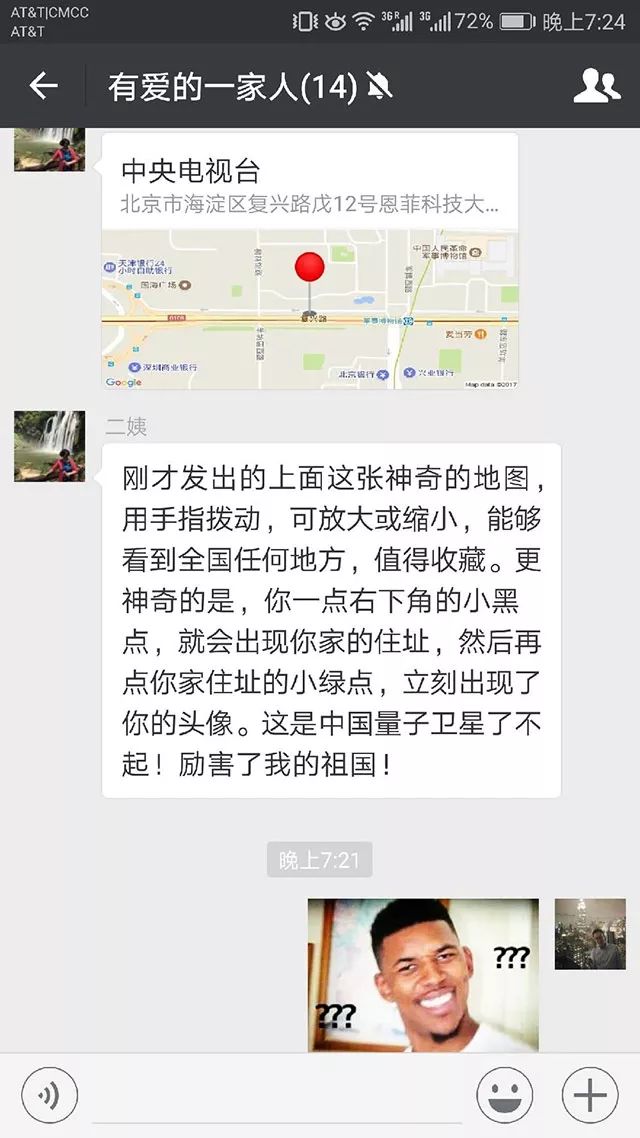The image size is (640, 1138).
Task: Tap 二姨's avatar beside the long message
Action: click(x=49, y=446)
